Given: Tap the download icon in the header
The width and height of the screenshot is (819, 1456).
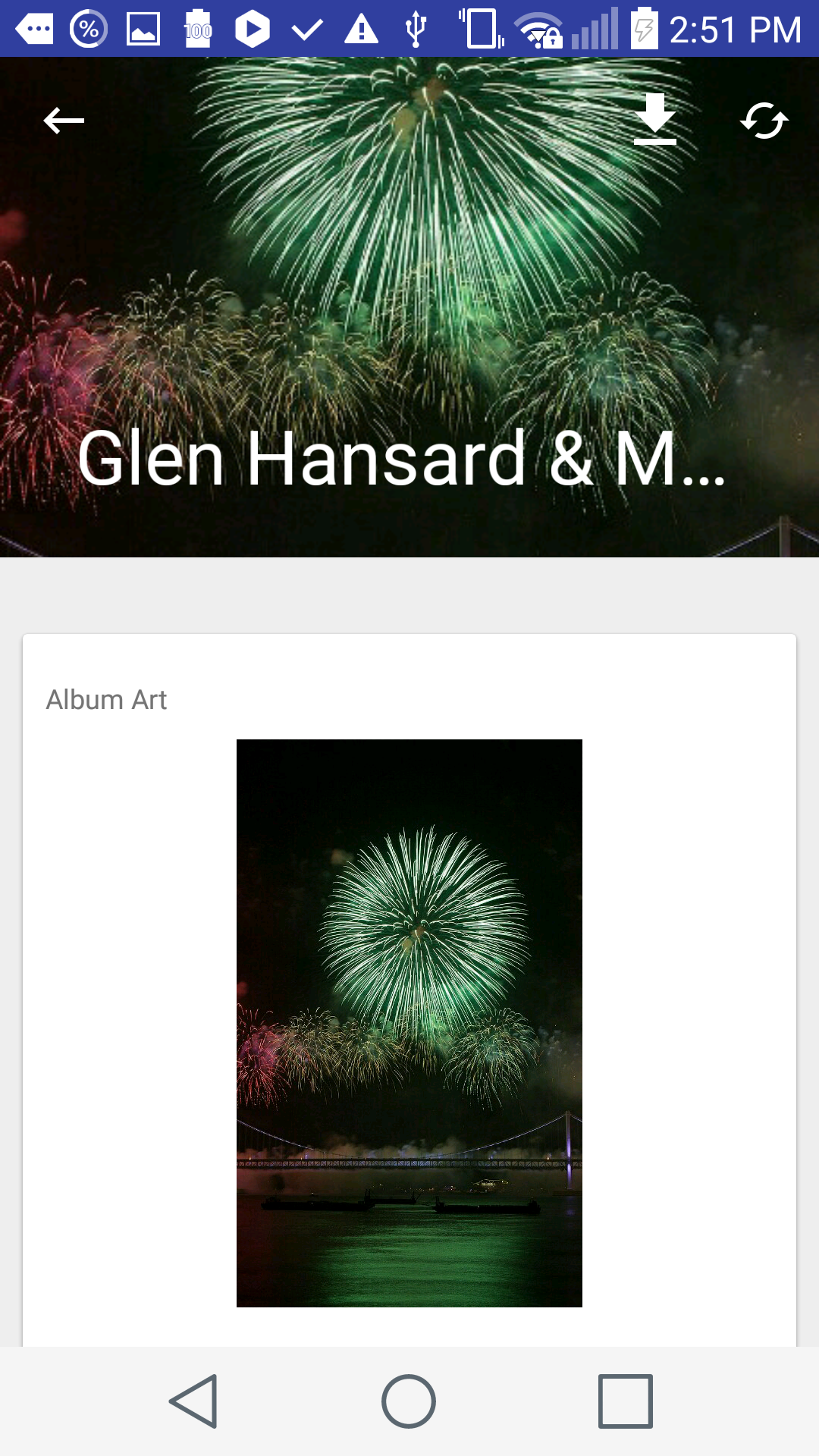Looking at the screenshot, I should pos(654,119).
